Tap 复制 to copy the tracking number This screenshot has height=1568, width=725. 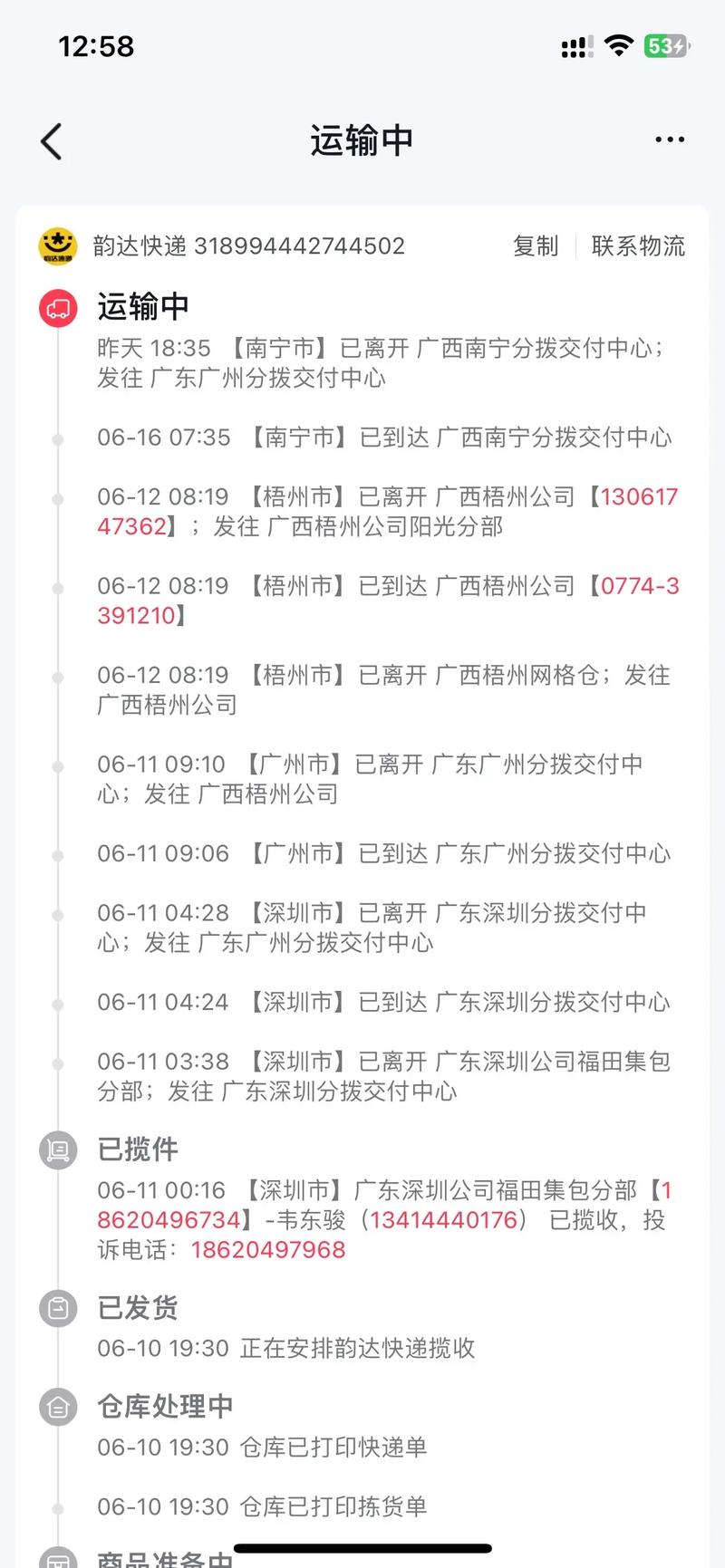coord(535,245)
